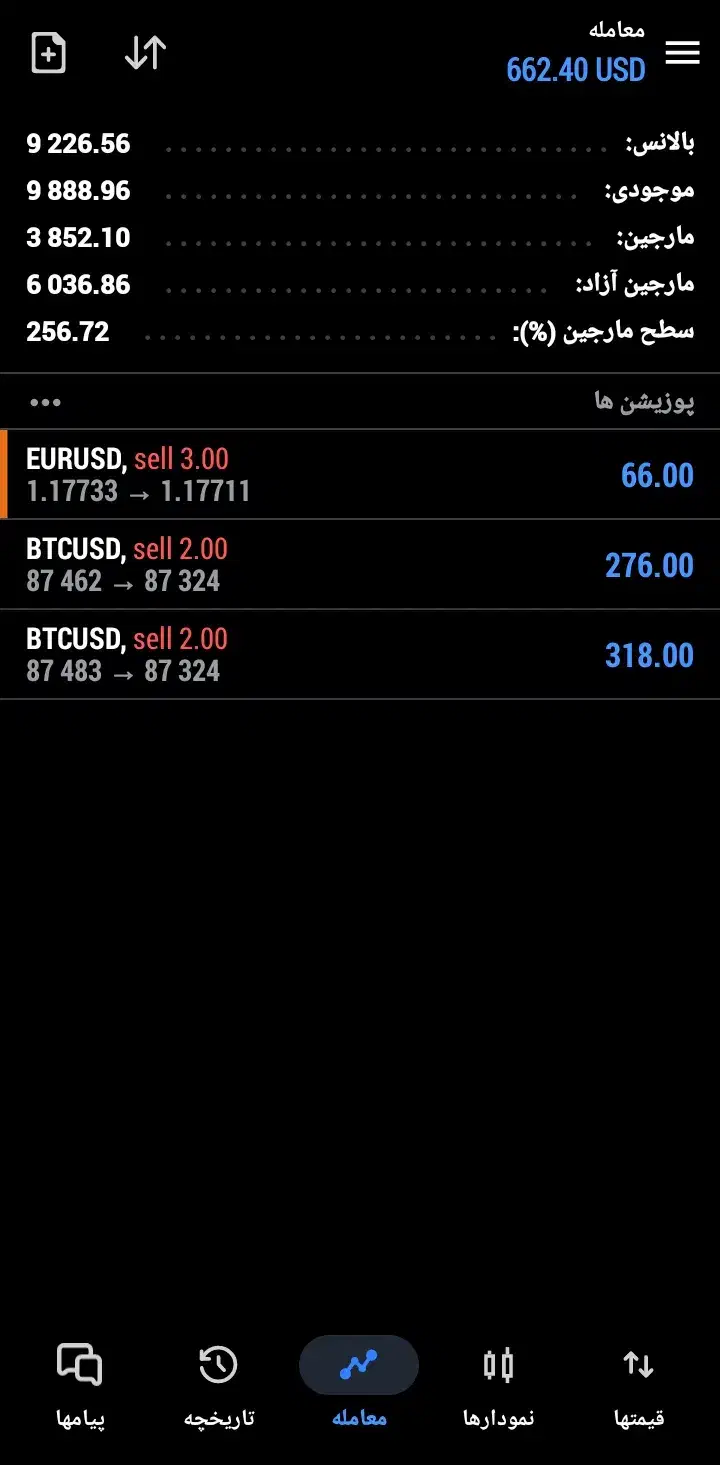
Task: Create a new order with the plus document icon
Action: point(49,53)
